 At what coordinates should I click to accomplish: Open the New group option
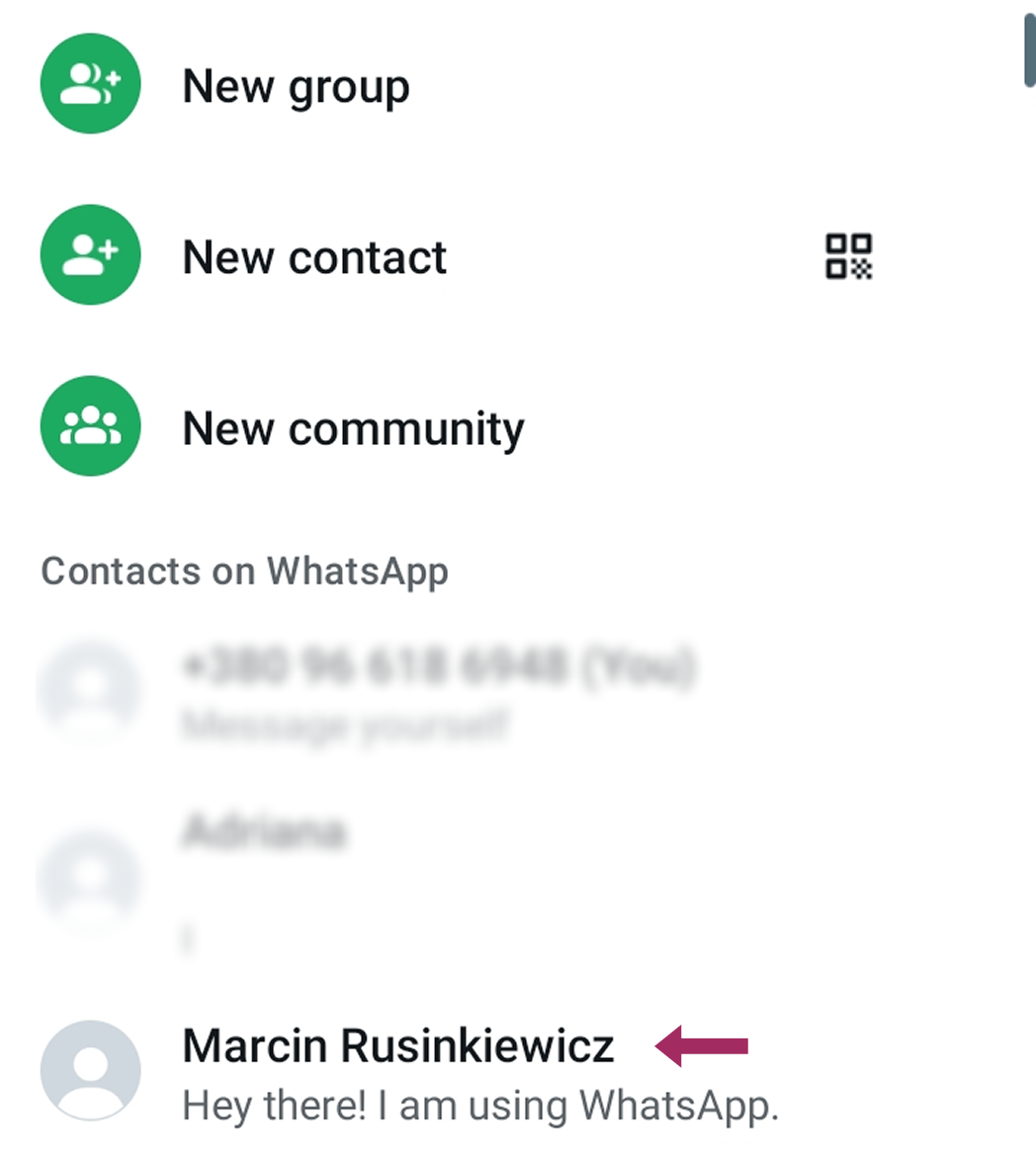297,86
